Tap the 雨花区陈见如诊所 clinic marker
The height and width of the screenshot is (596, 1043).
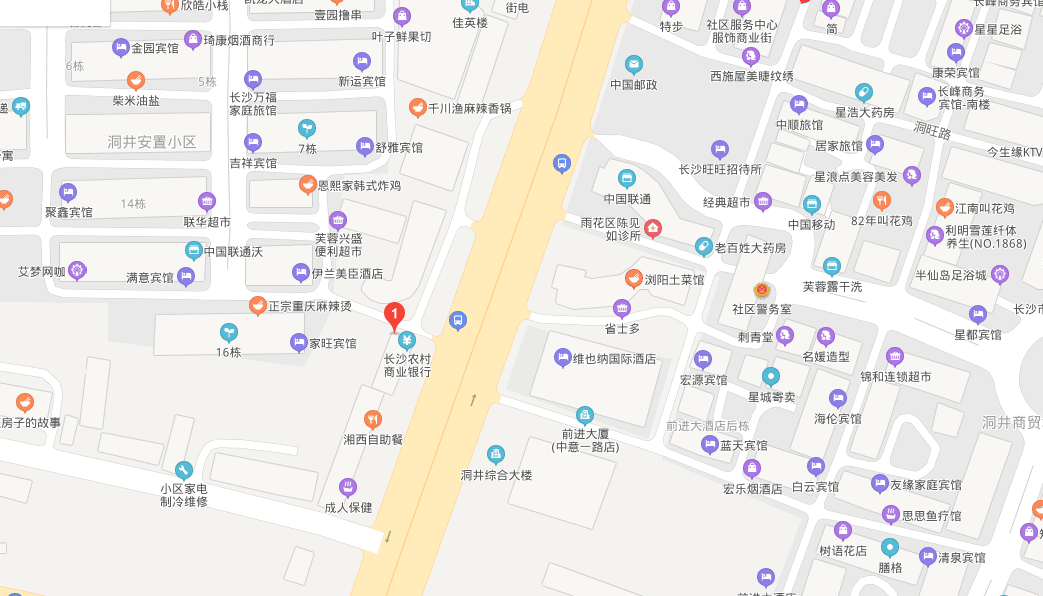(x=653, y=229)
